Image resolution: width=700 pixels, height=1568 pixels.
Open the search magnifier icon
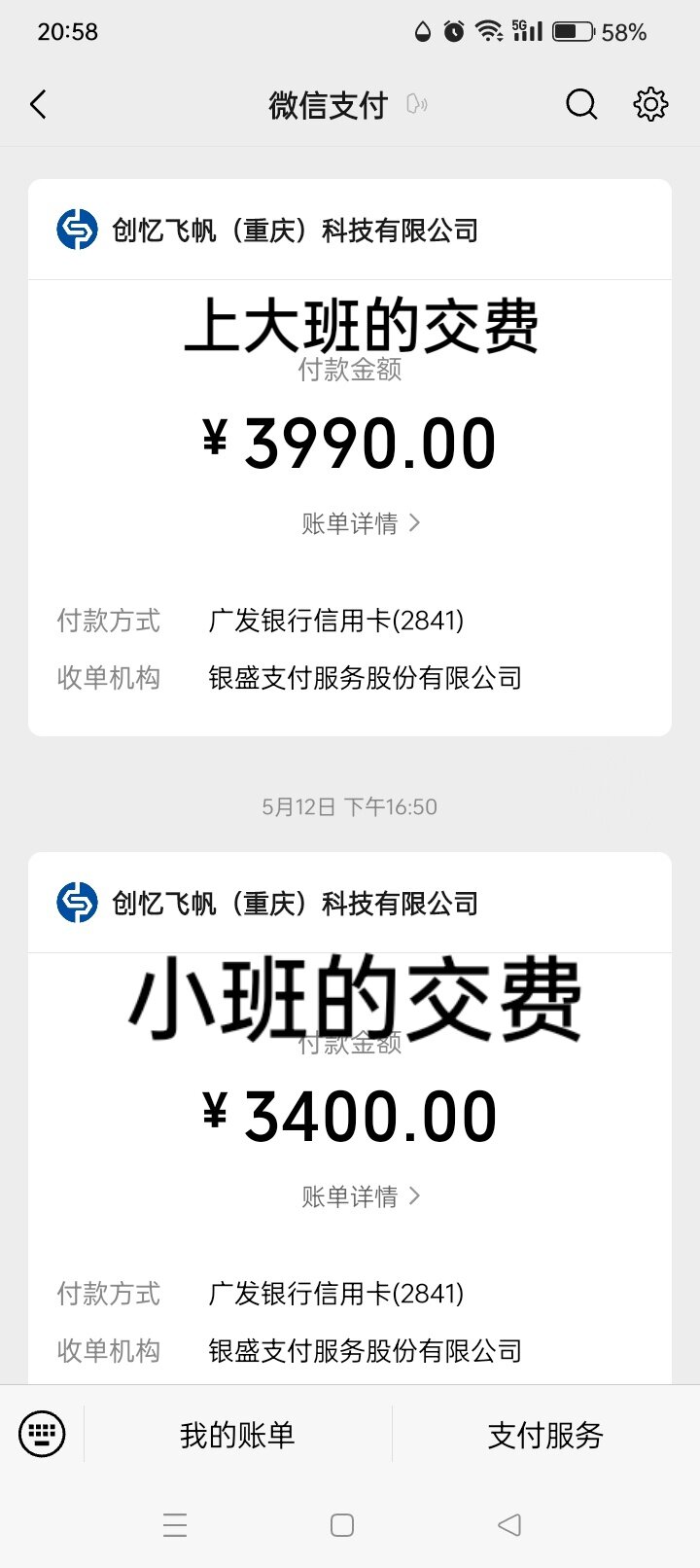(x=581, y=104)
